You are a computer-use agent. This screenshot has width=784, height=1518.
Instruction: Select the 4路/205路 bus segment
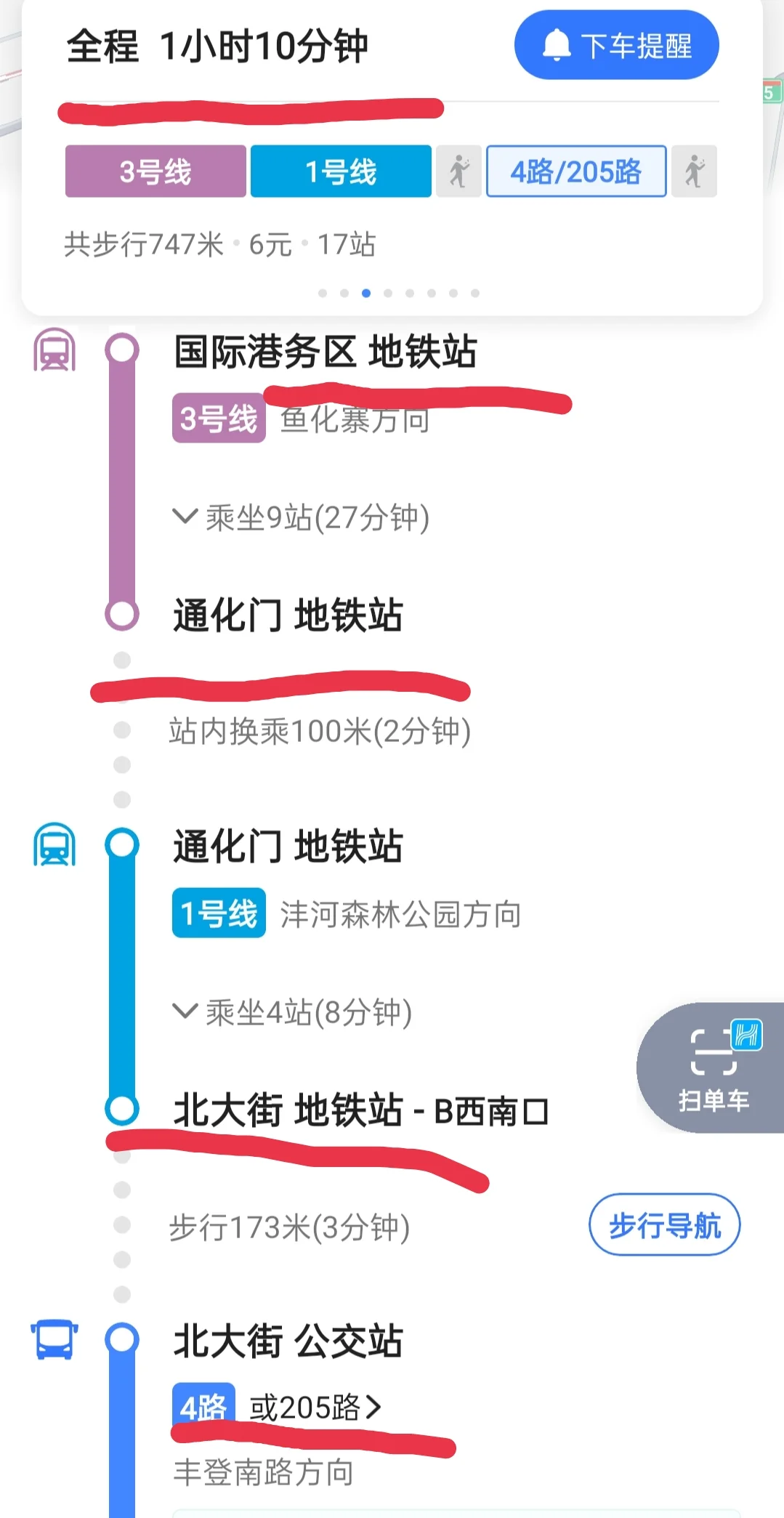576,172
